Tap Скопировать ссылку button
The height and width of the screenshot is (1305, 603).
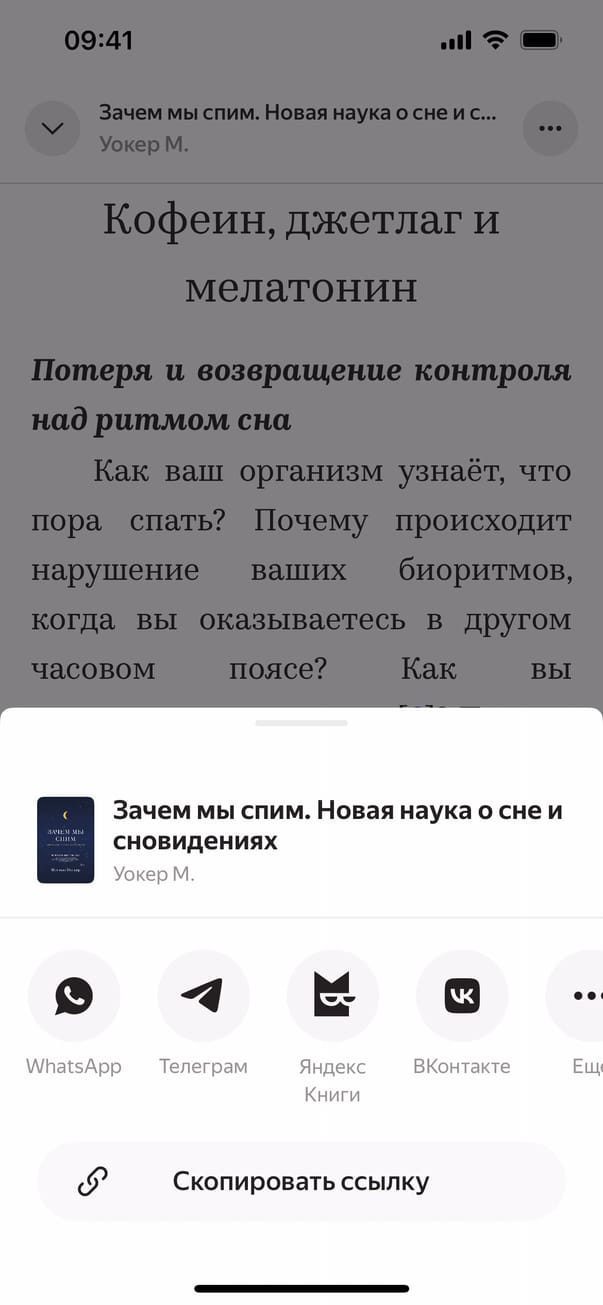click(x=301, y=1181)
